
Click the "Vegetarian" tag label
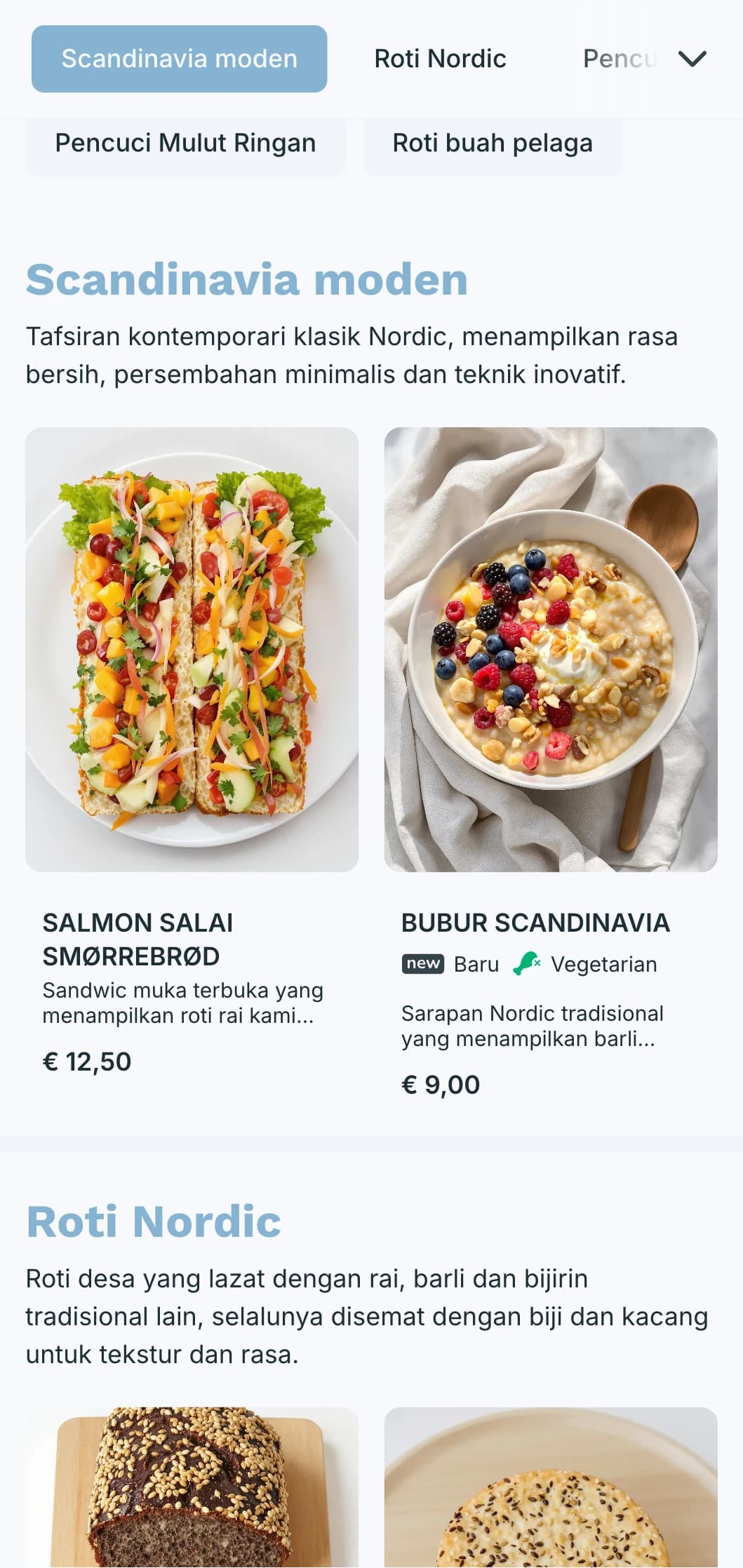tap(604, 964)
